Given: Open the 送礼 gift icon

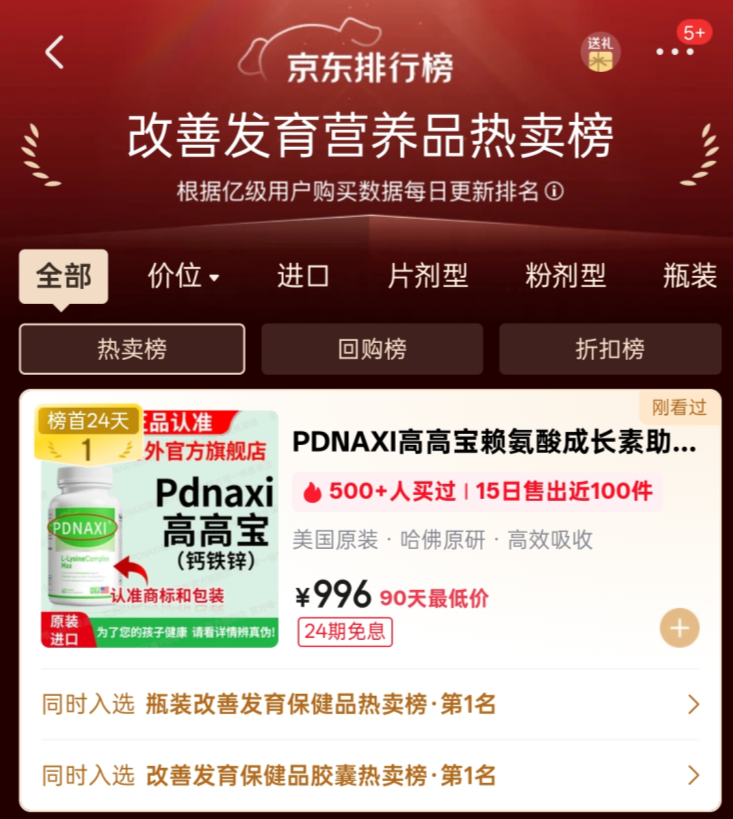Looking at the screenshot, I should click(600, 53).
